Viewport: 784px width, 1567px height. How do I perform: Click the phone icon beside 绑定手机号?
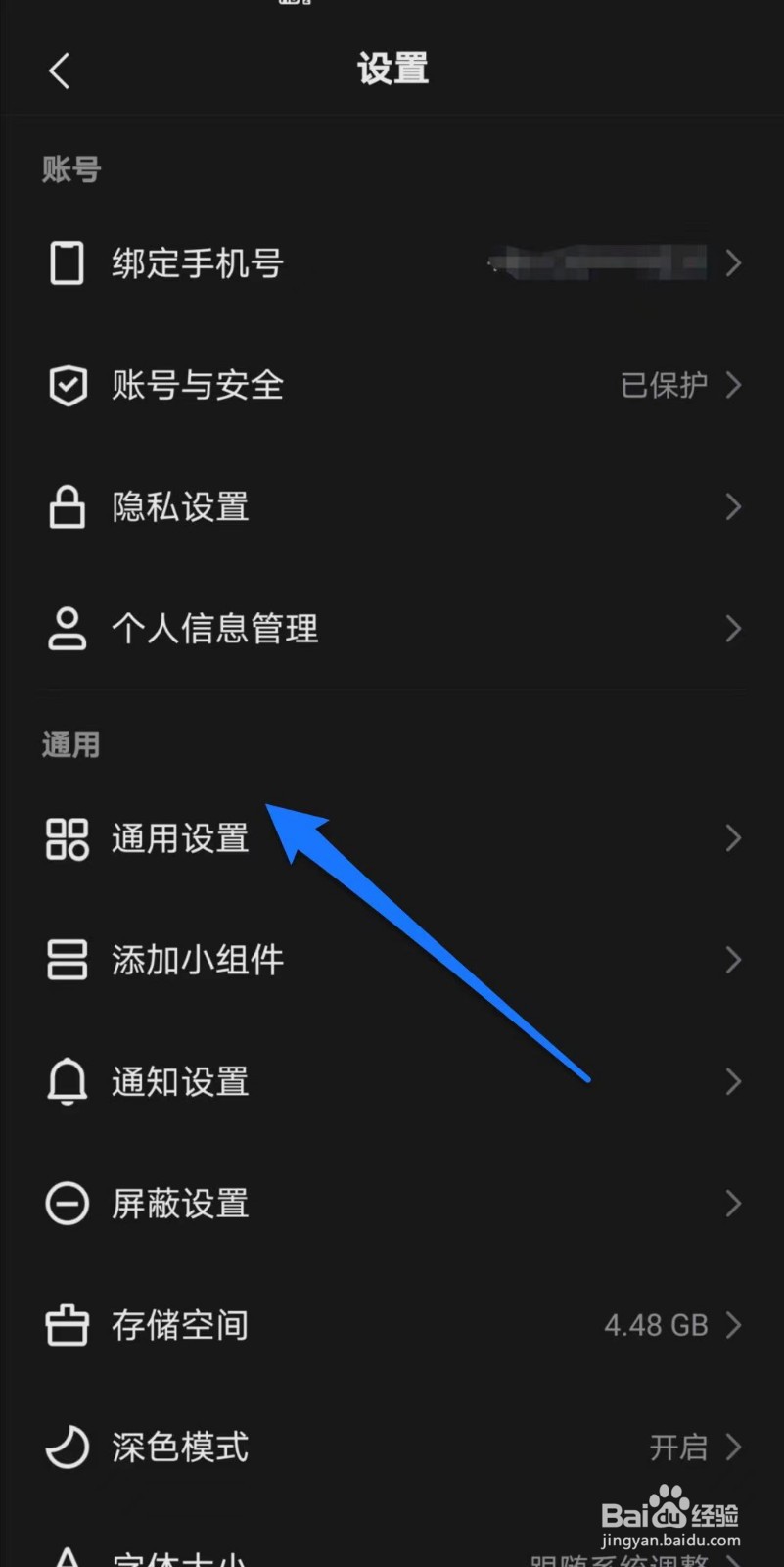coord(67,262)
